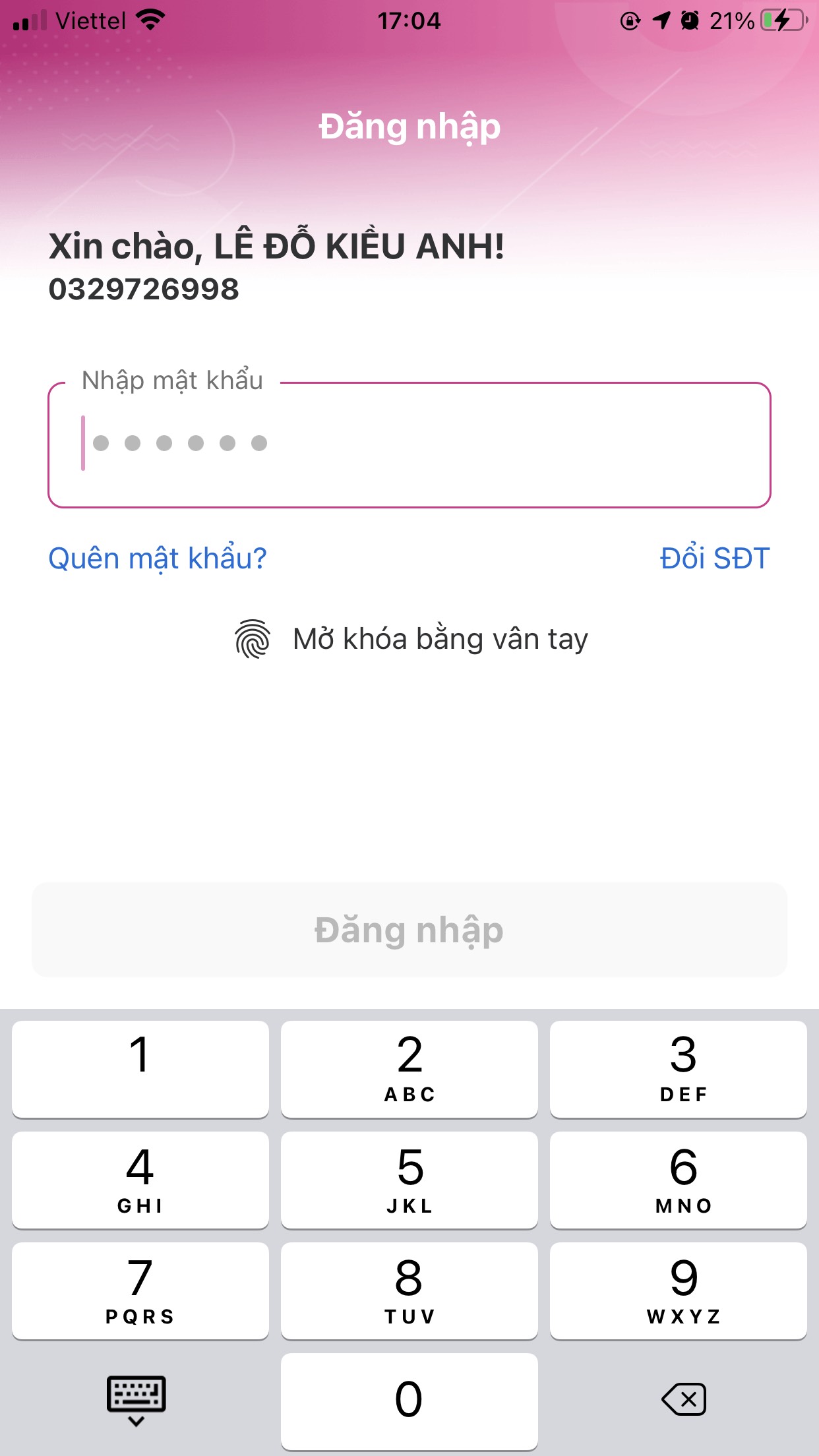Screen dimensions: 819x1456
Task: Enter digit 3 on the keypad
Action: (x=679, y=1068)
